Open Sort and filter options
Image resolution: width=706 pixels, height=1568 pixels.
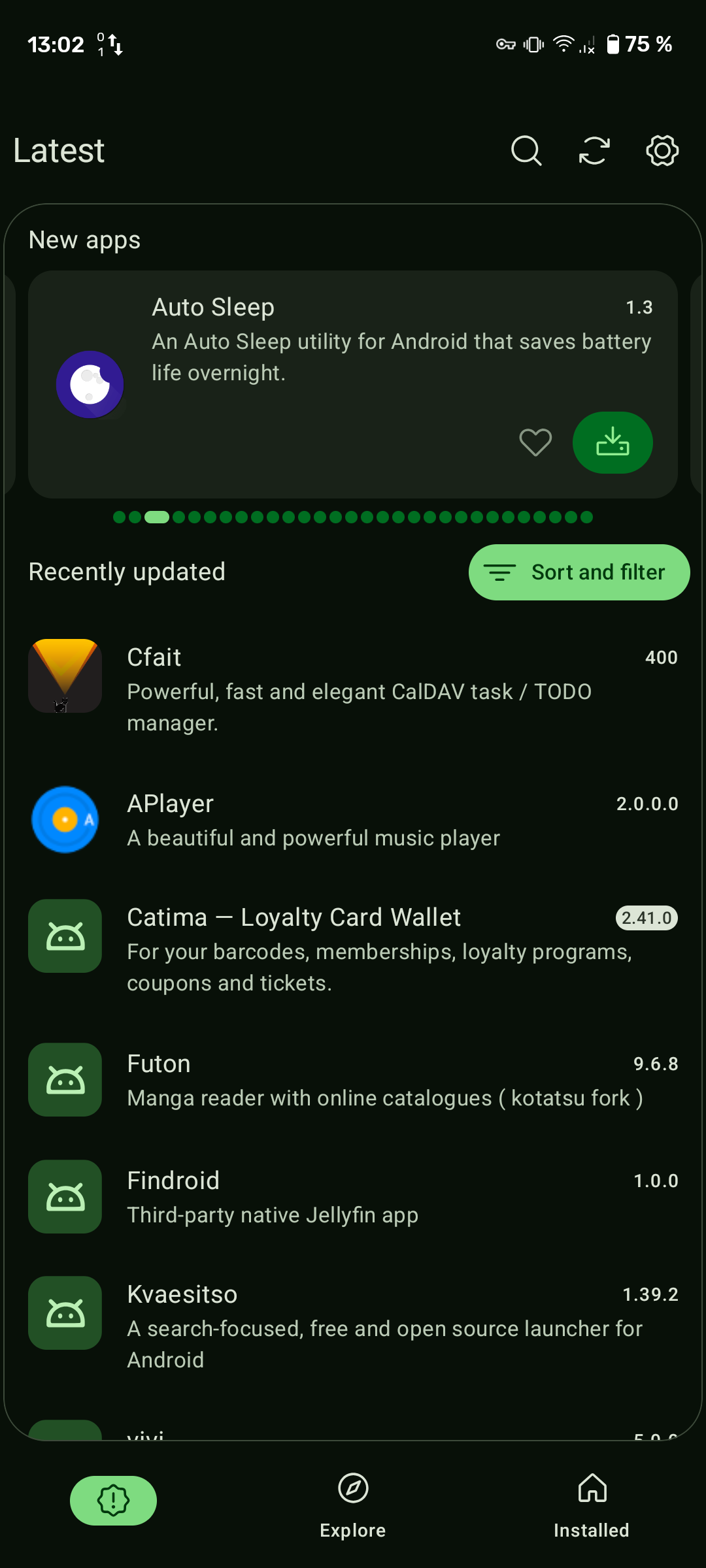pyautogui.click(x=578, y=572)
